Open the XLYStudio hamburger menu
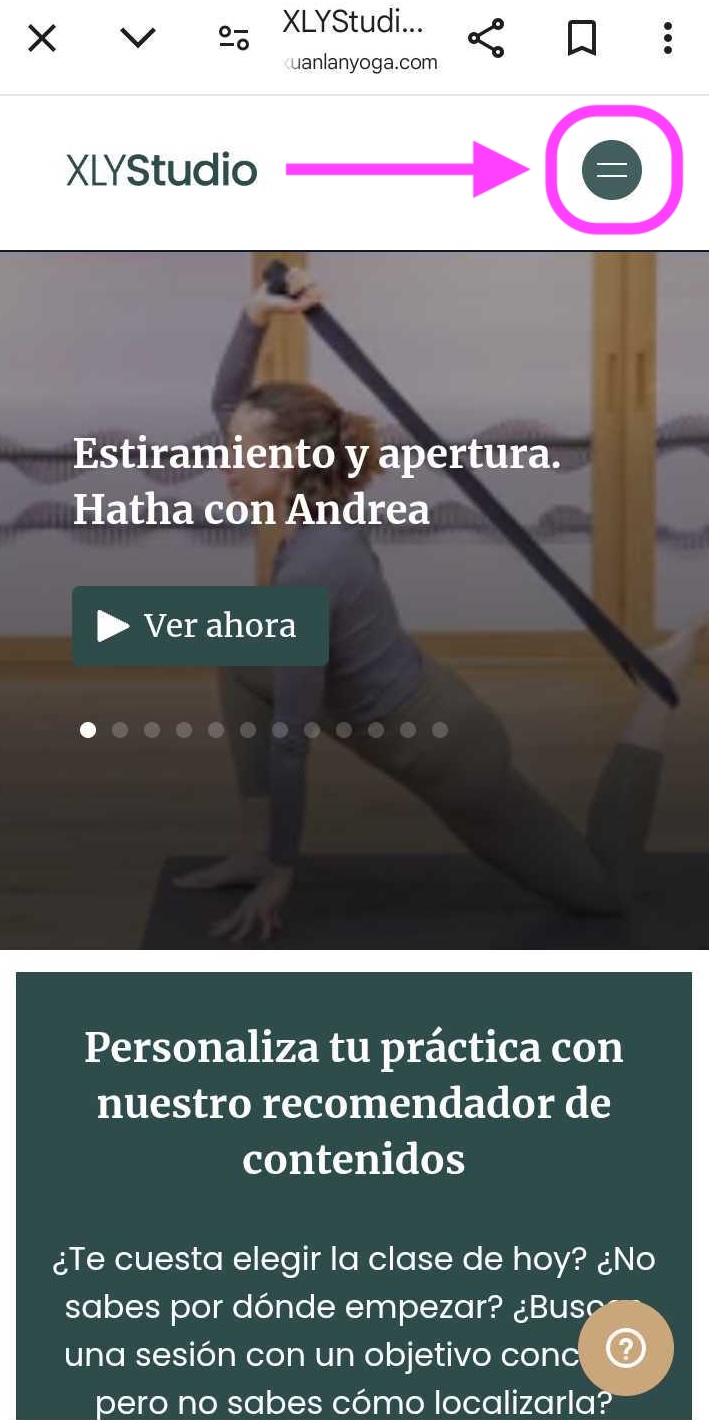This screenshot has height=1420, width=709. (x=612, y=170)
